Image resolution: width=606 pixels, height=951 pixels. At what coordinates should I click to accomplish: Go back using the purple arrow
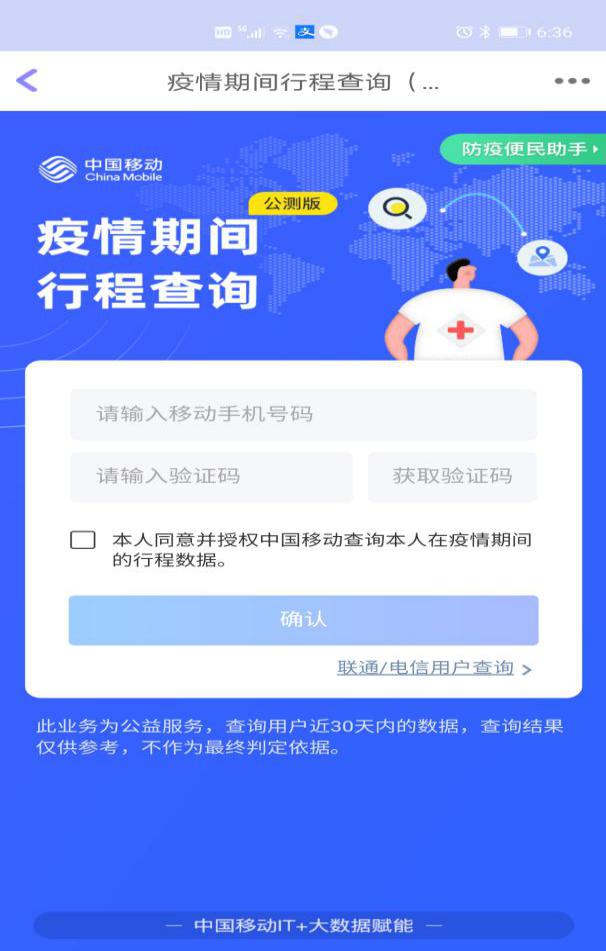[x=27, y=81]
